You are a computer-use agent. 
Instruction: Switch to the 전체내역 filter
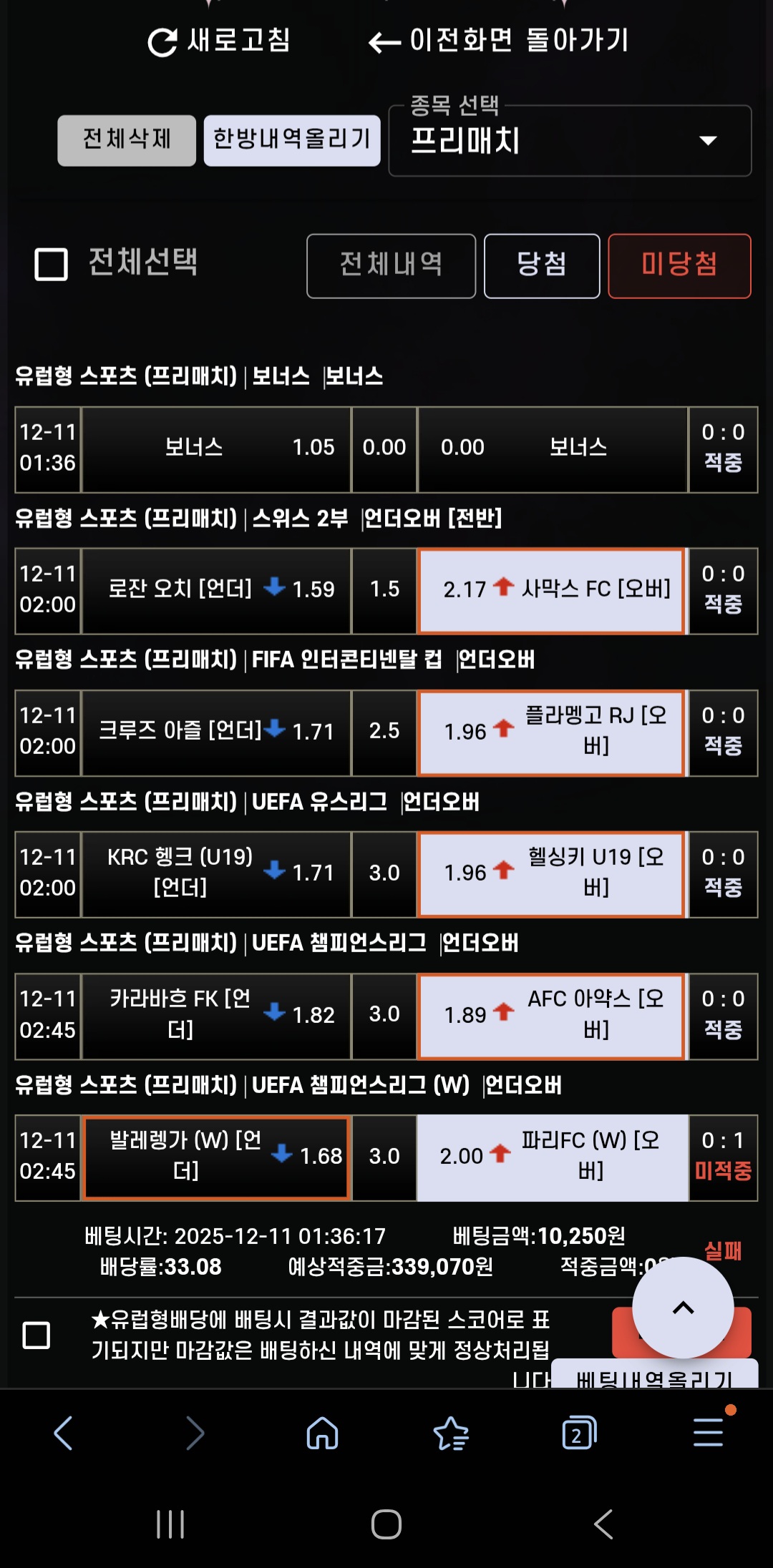coord(391,265)
